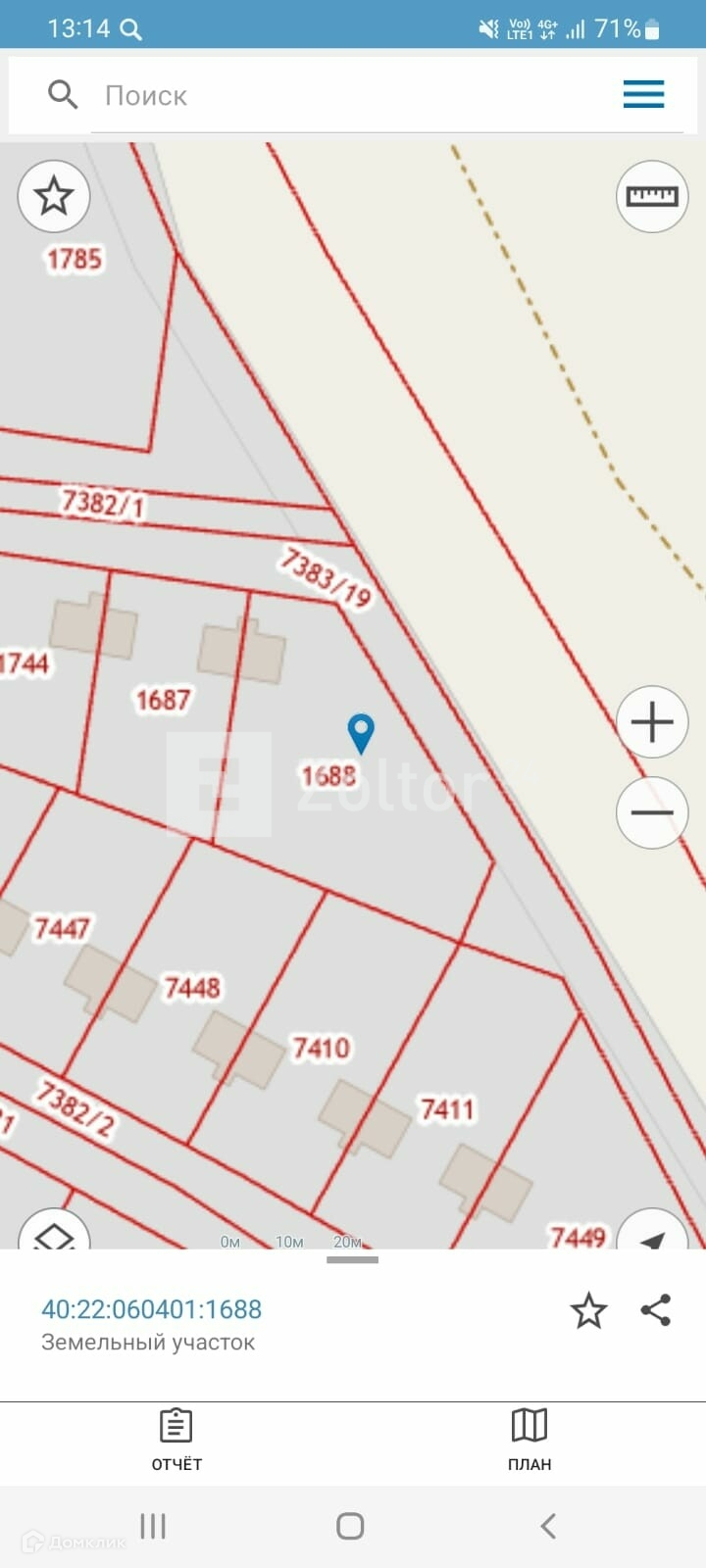The image size is (706, 1568).
Task: Select the blue location pin on parcel 1688
Action: pyautogui.click(x=361, y=733)
